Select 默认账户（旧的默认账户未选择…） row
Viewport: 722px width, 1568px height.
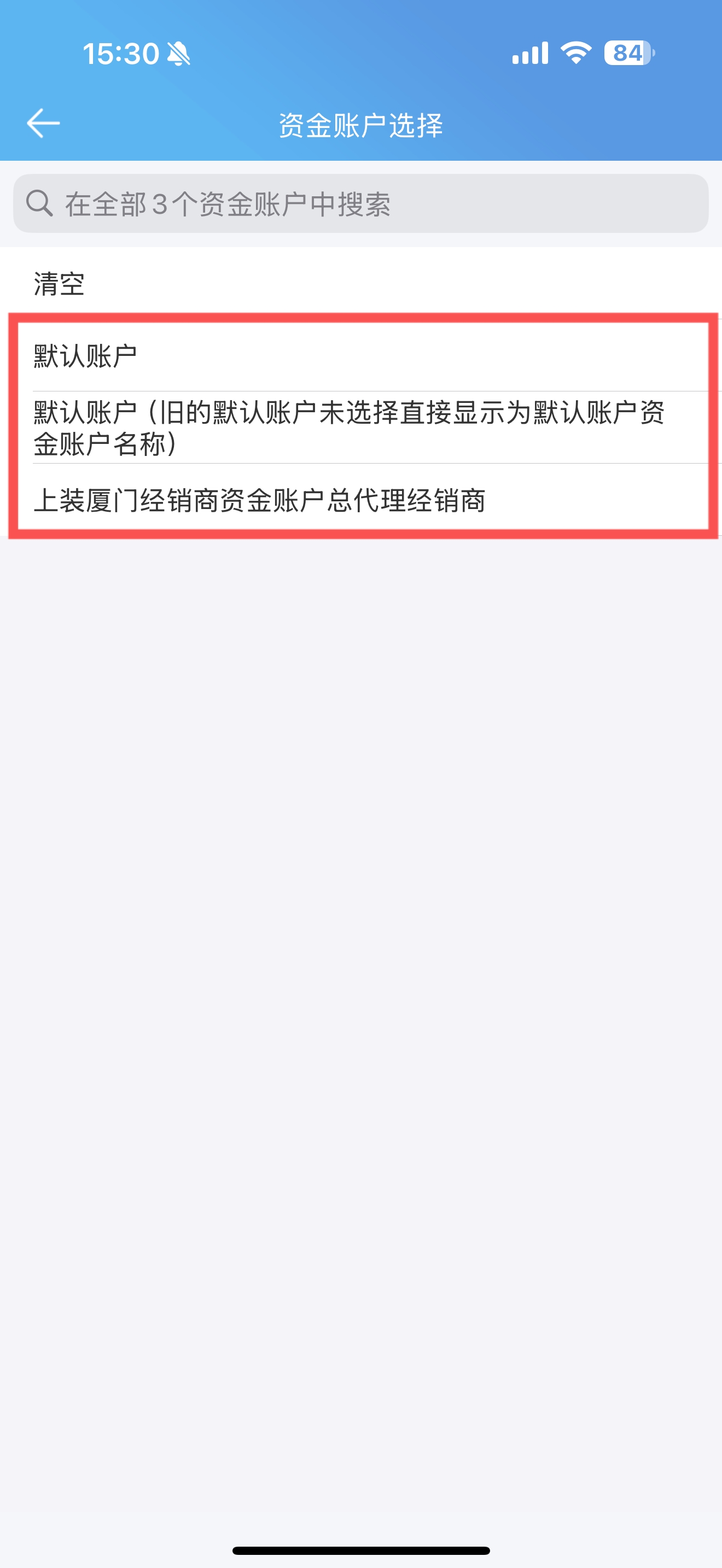tap(361, 428)
